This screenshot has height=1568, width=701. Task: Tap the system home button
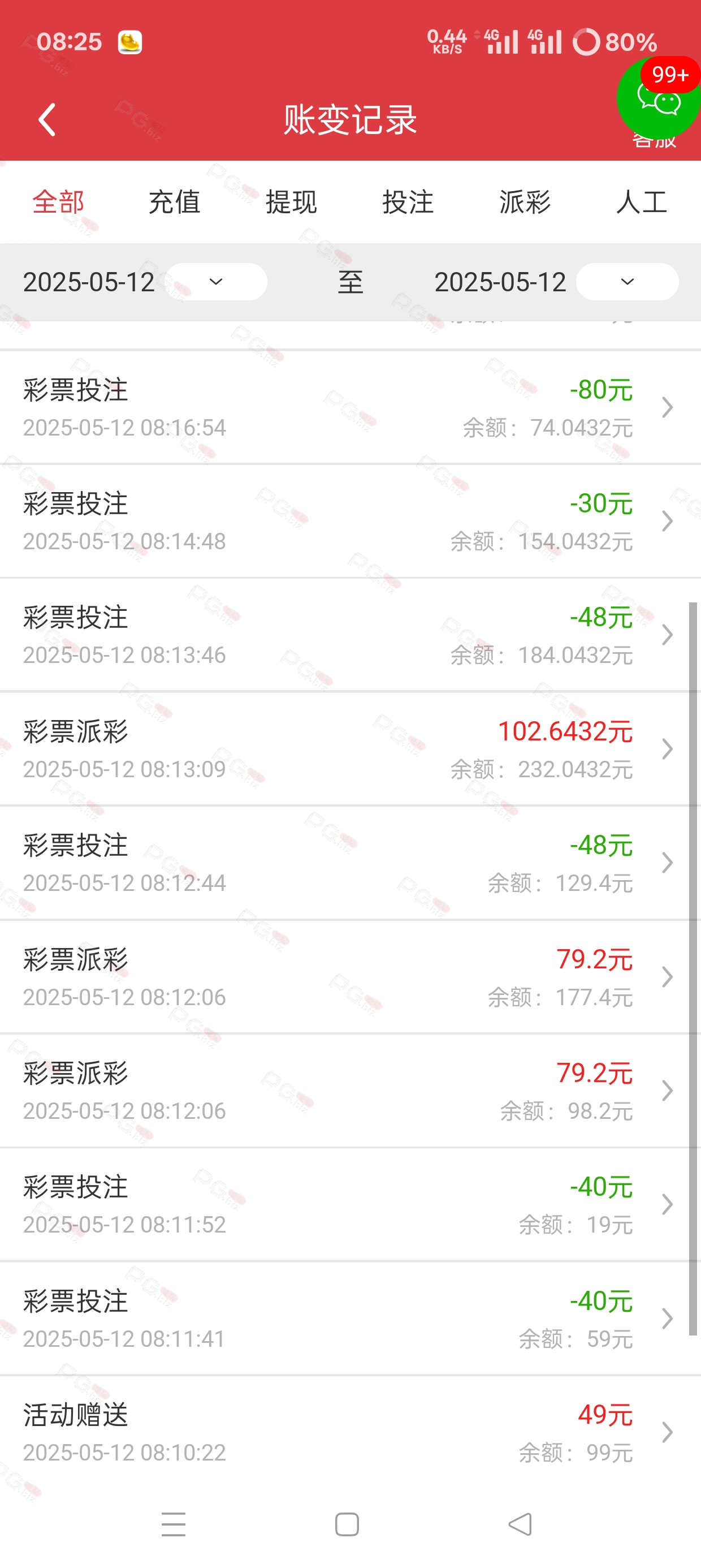[347, 1525]
